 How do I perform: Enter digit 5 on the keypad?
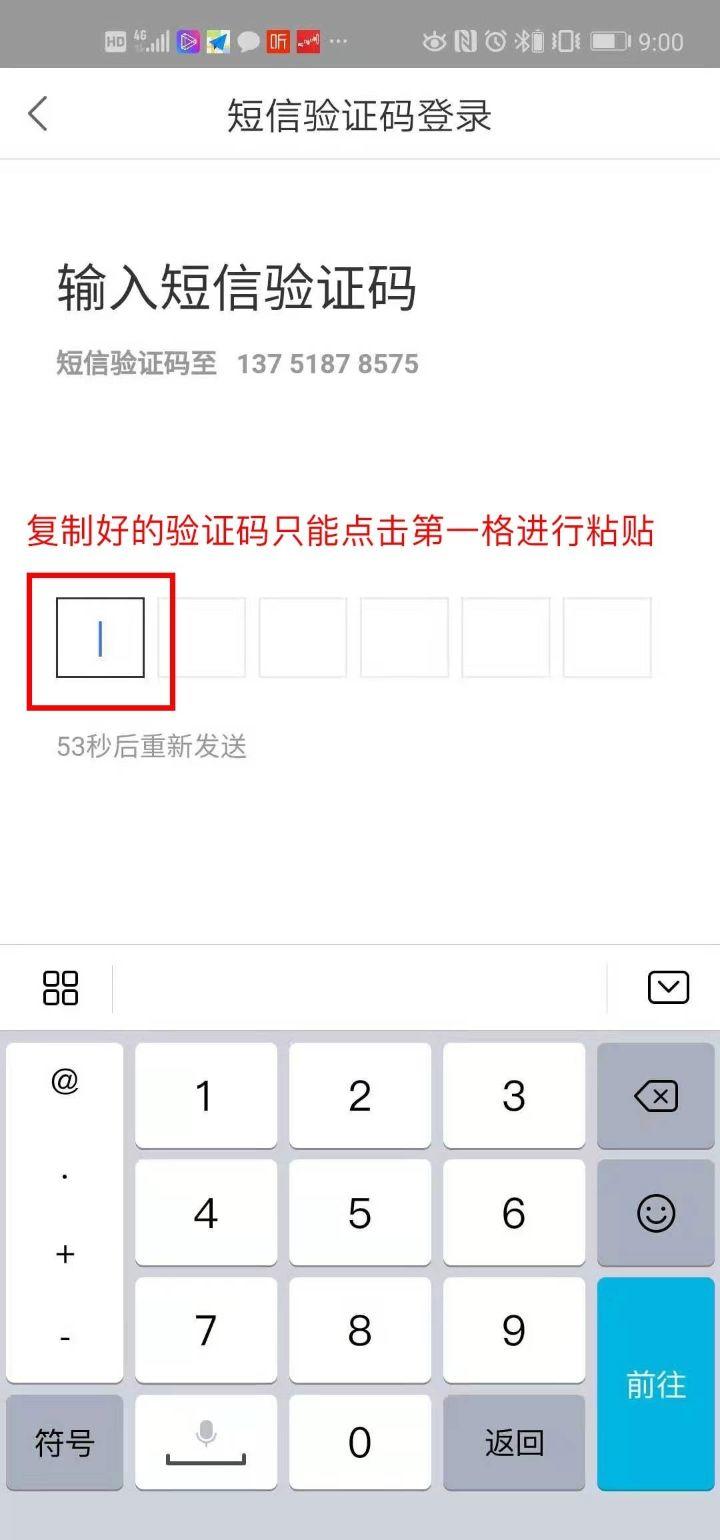pos(360,1213)
